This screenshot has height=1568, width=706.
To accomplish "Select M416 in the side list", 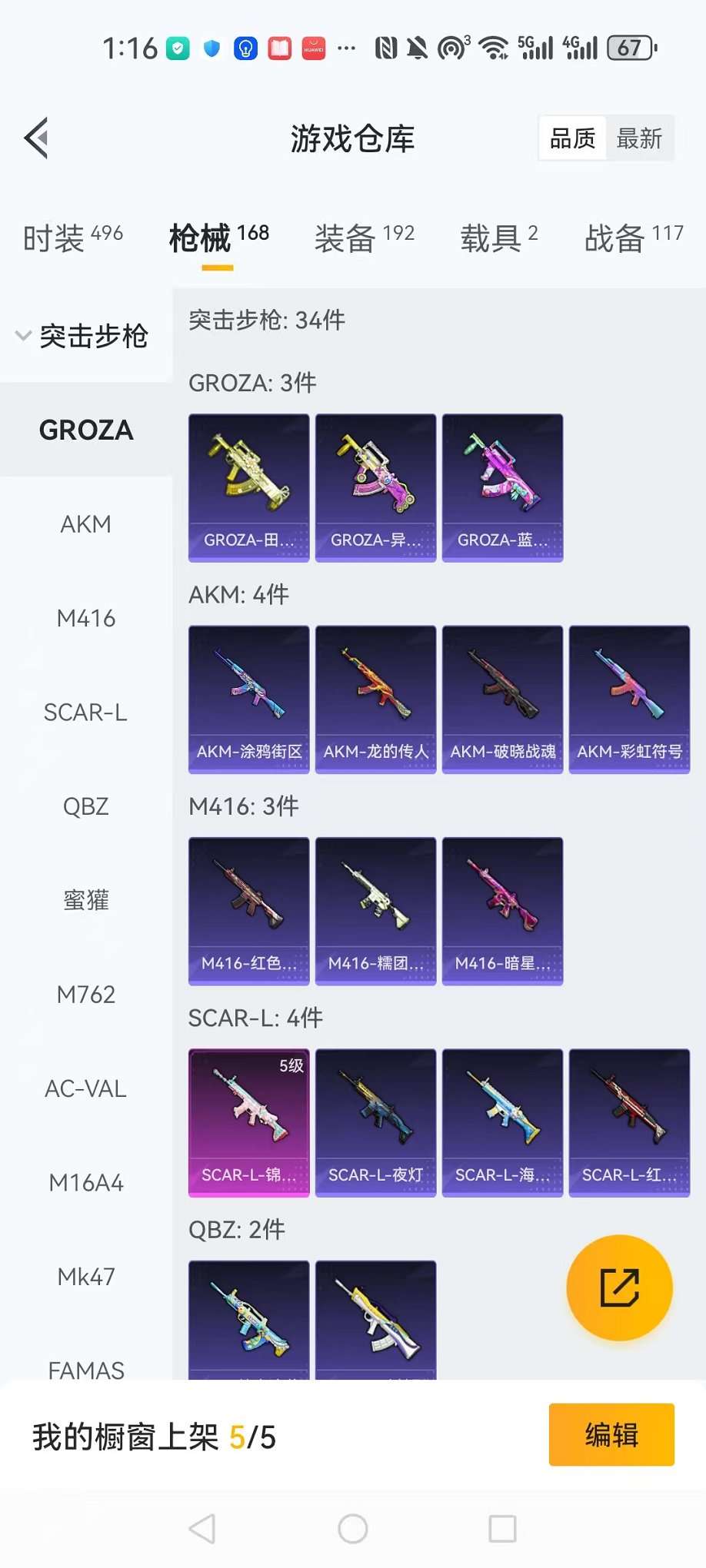I will (86, 618).
